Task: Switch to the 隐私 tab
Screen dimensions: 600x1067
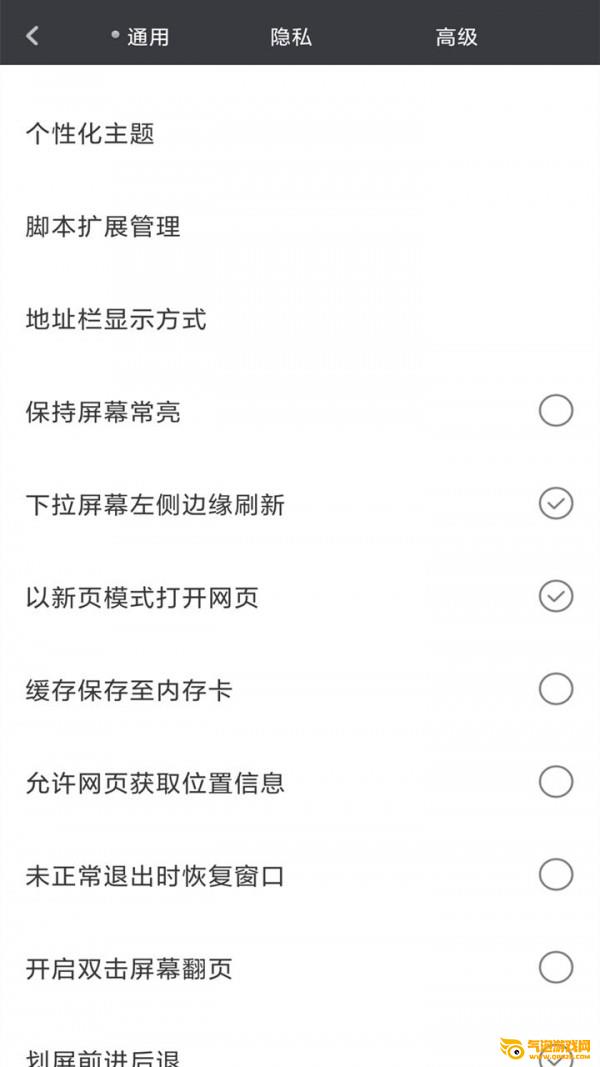Action: (x=291, y=37)
